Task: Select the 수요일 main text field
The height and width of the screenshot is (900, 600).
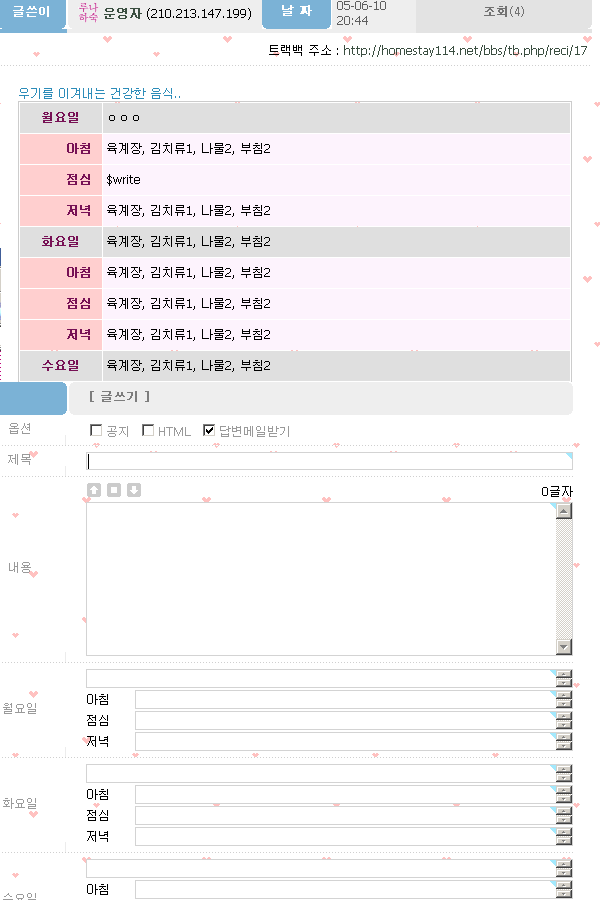Action: coord(320,868)
